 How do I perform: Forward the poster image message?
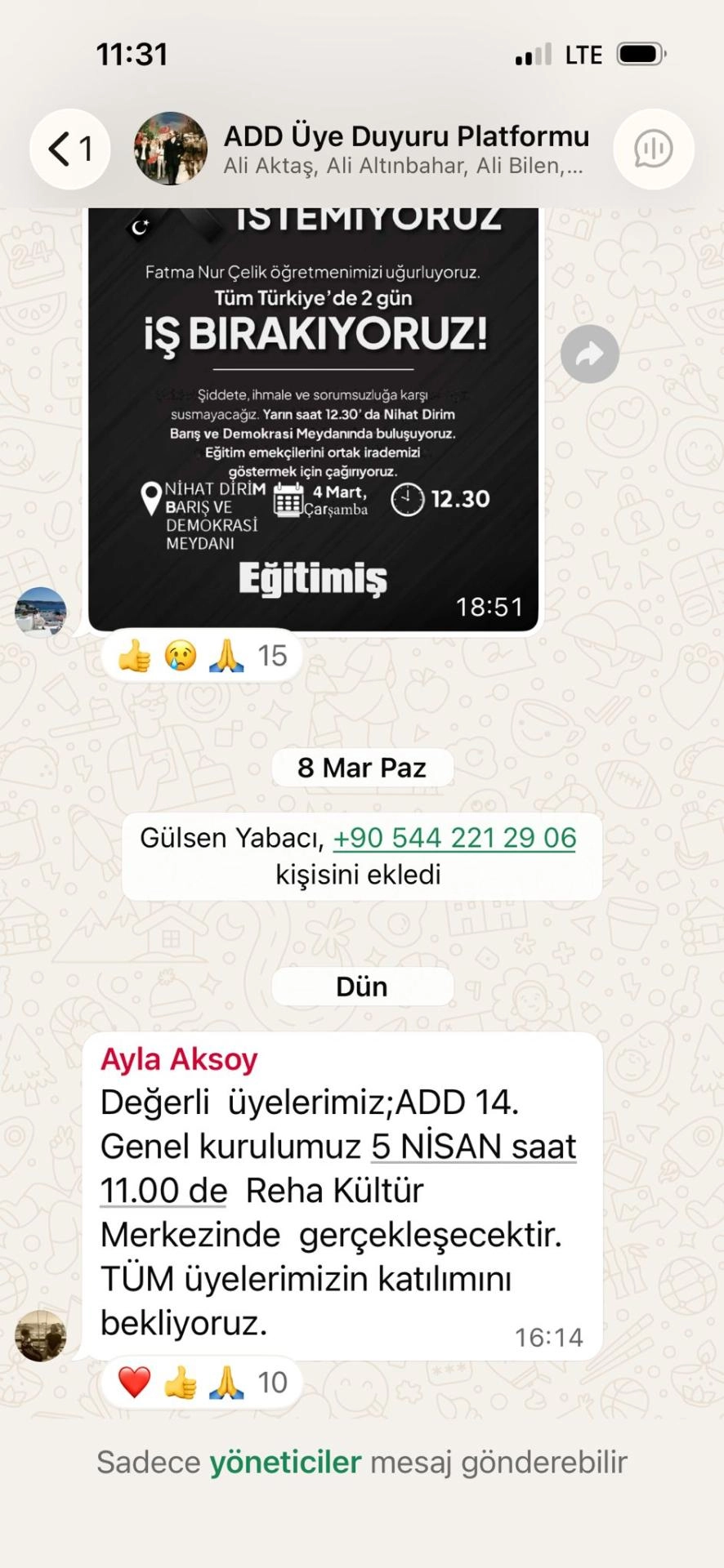[590, 354]
